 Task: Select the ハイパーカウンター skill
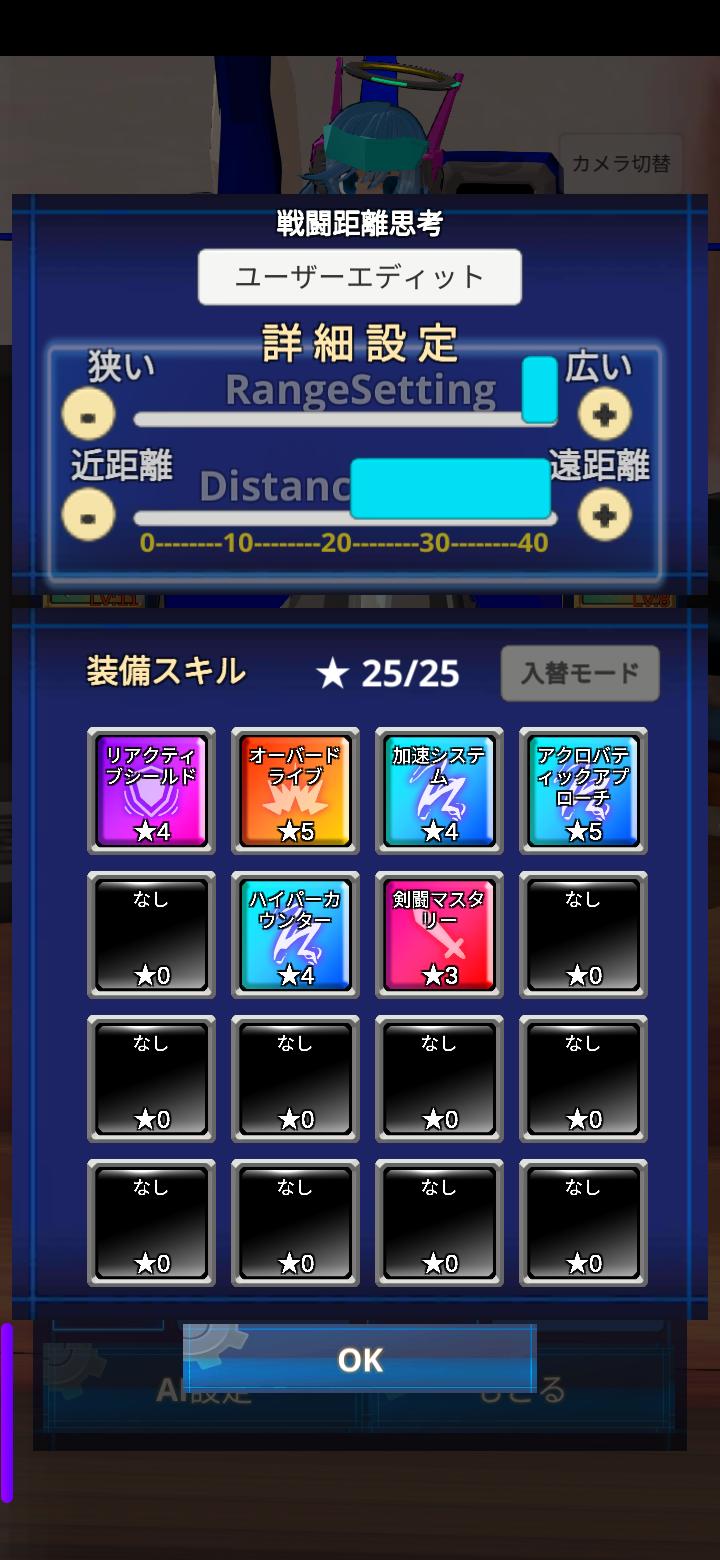(x=295, y=935)
